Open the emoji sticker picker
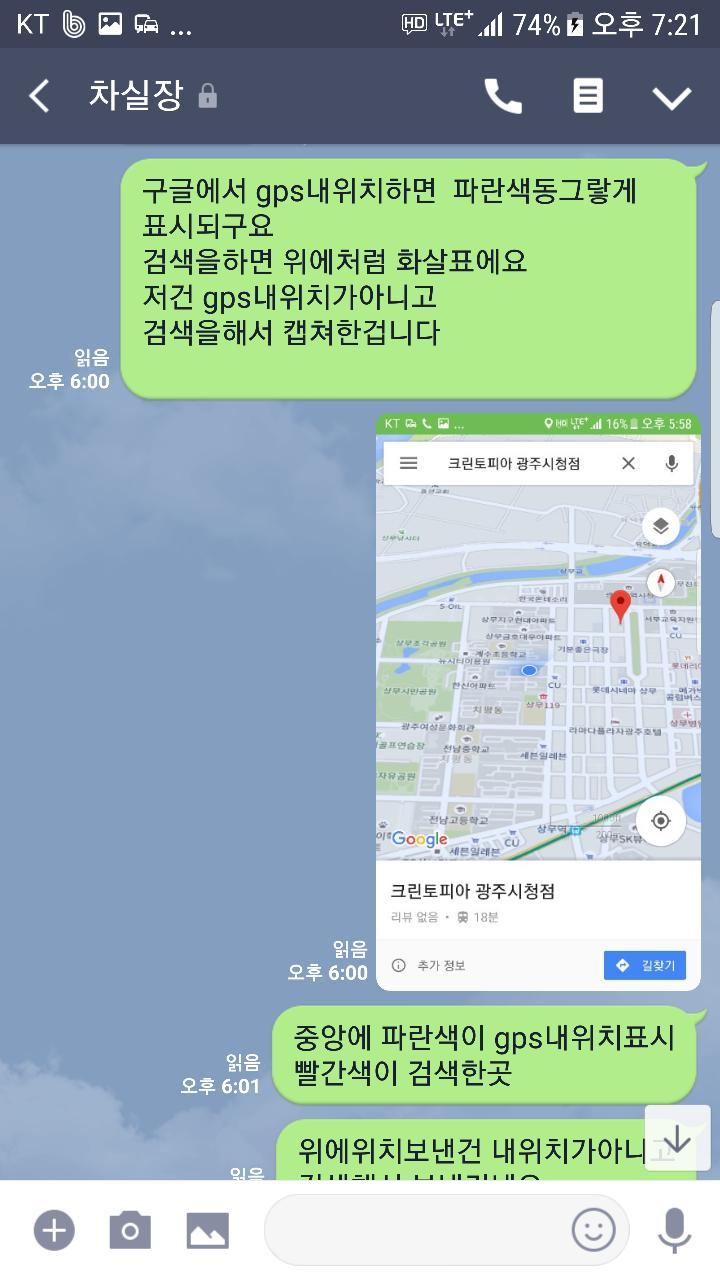 593,1230
